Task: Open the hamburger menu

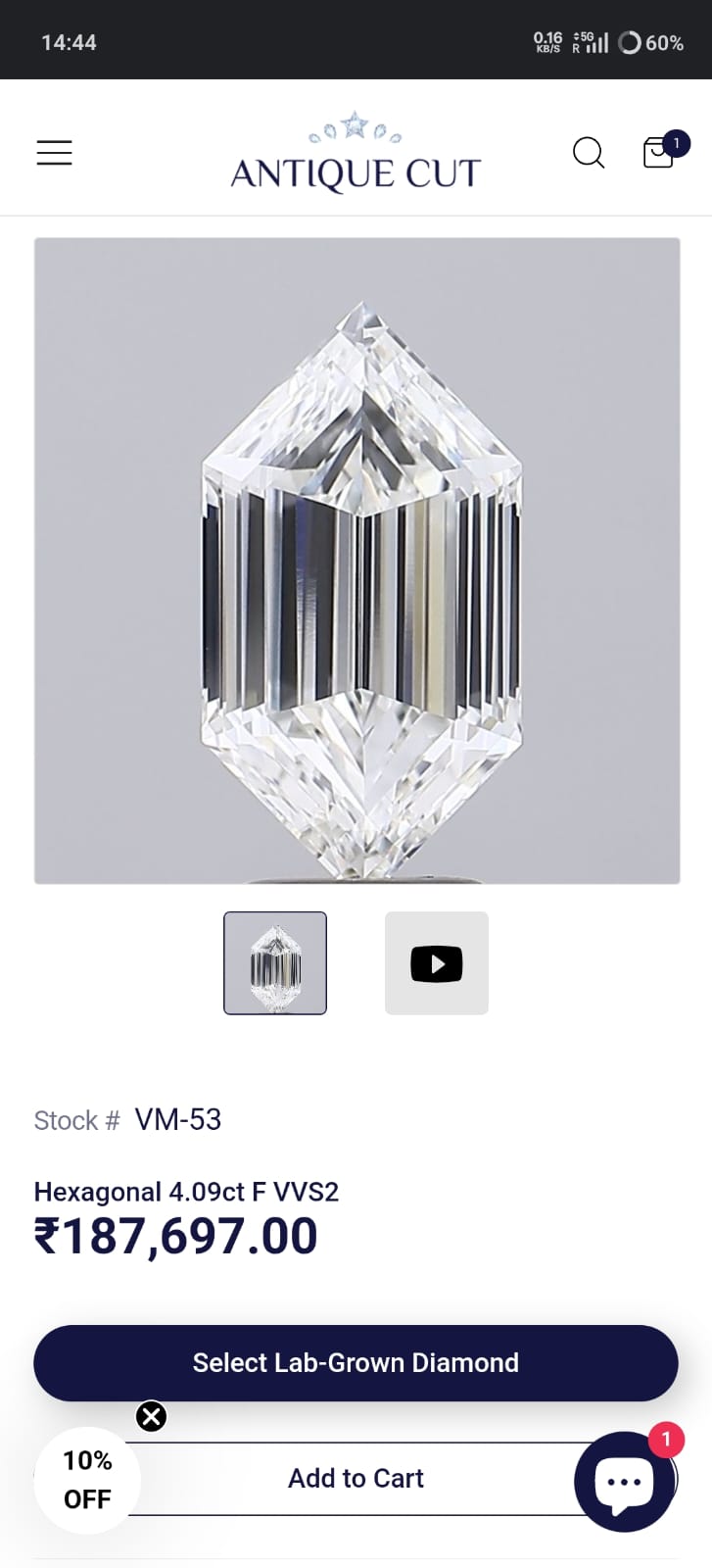Action: 55,153
